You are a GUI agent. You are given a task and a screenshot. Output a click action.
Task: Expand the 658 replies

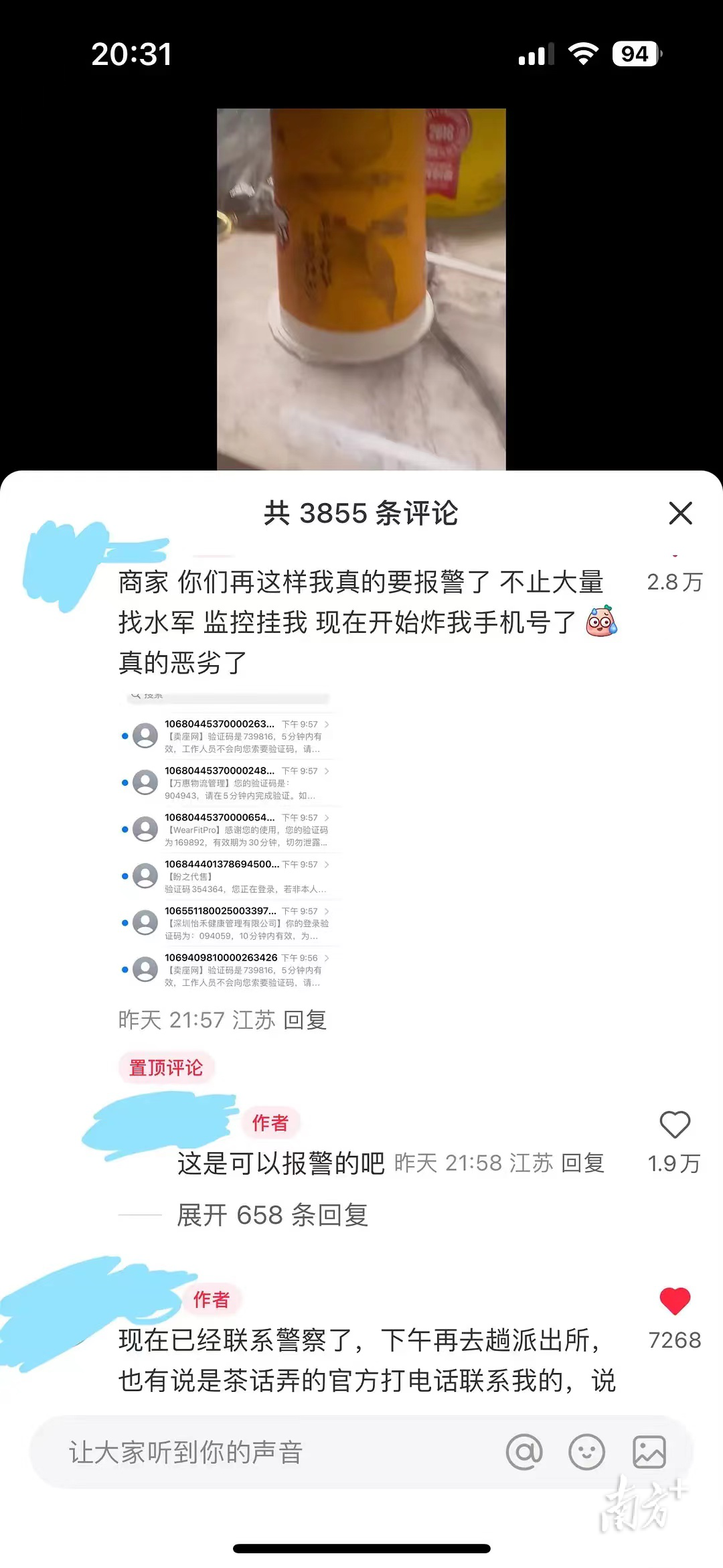pos(272,1215)
